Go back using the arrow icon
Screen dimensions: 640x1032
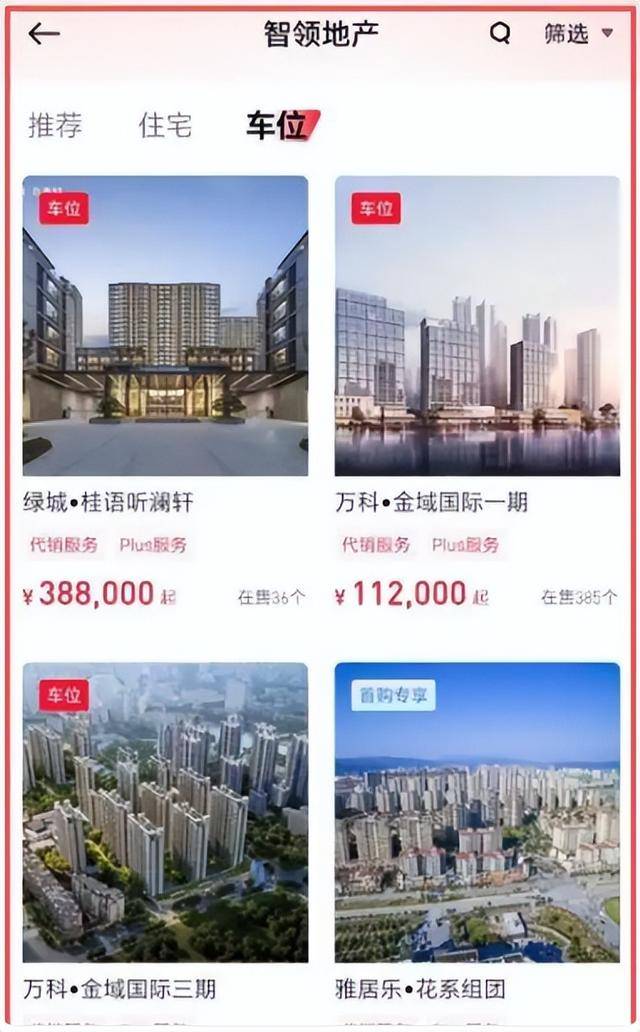coord(44,34)
